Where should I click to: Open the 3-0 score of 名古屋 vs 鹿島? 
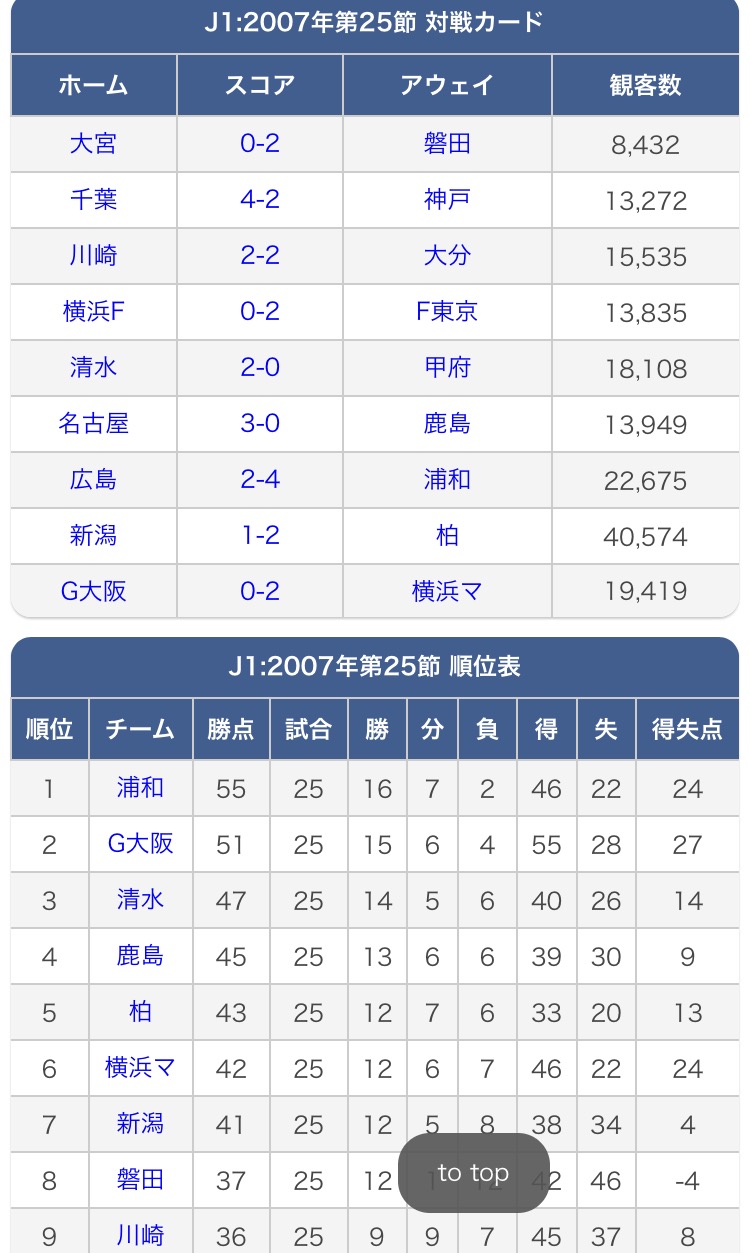point(260,424)
